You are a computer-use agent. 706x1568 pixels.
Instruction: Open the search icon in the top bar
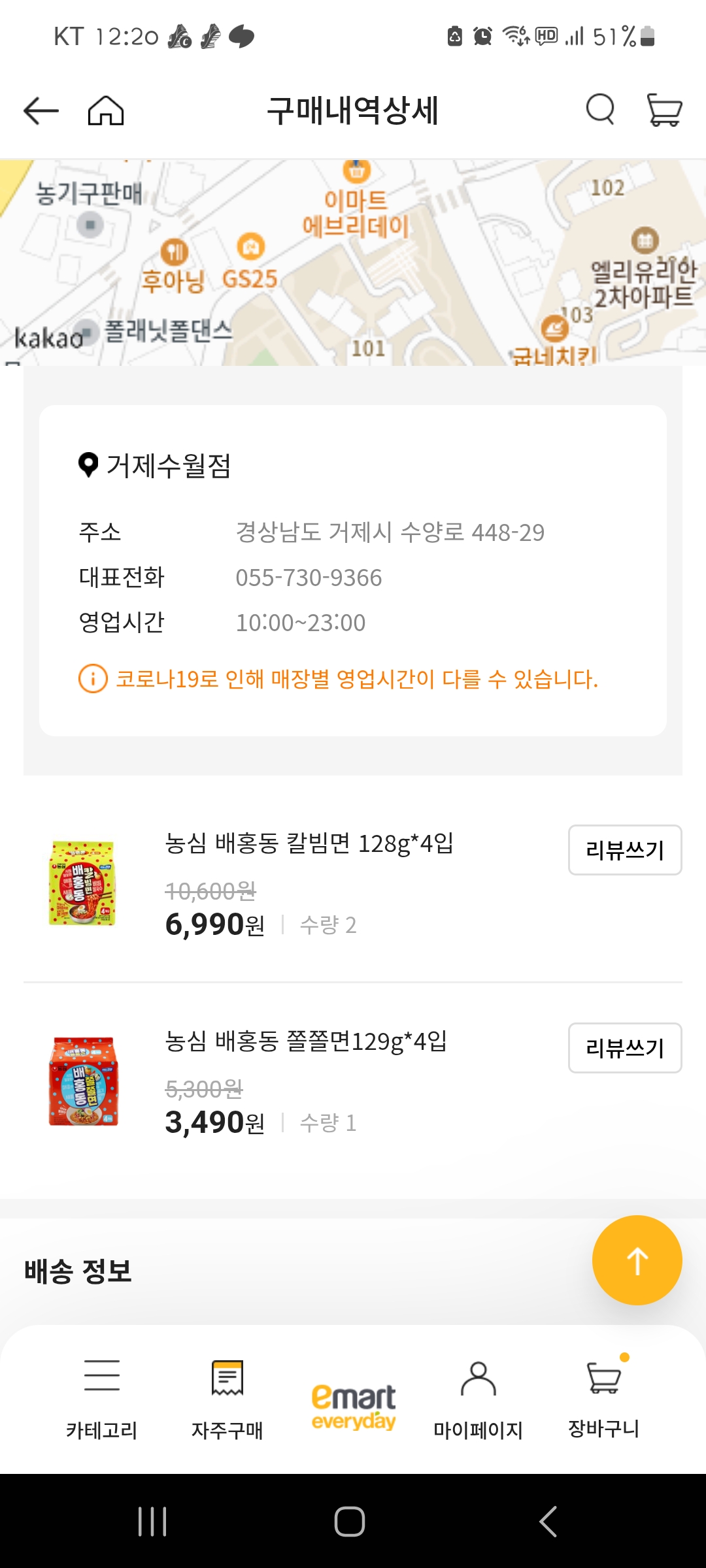click(600, 110)
